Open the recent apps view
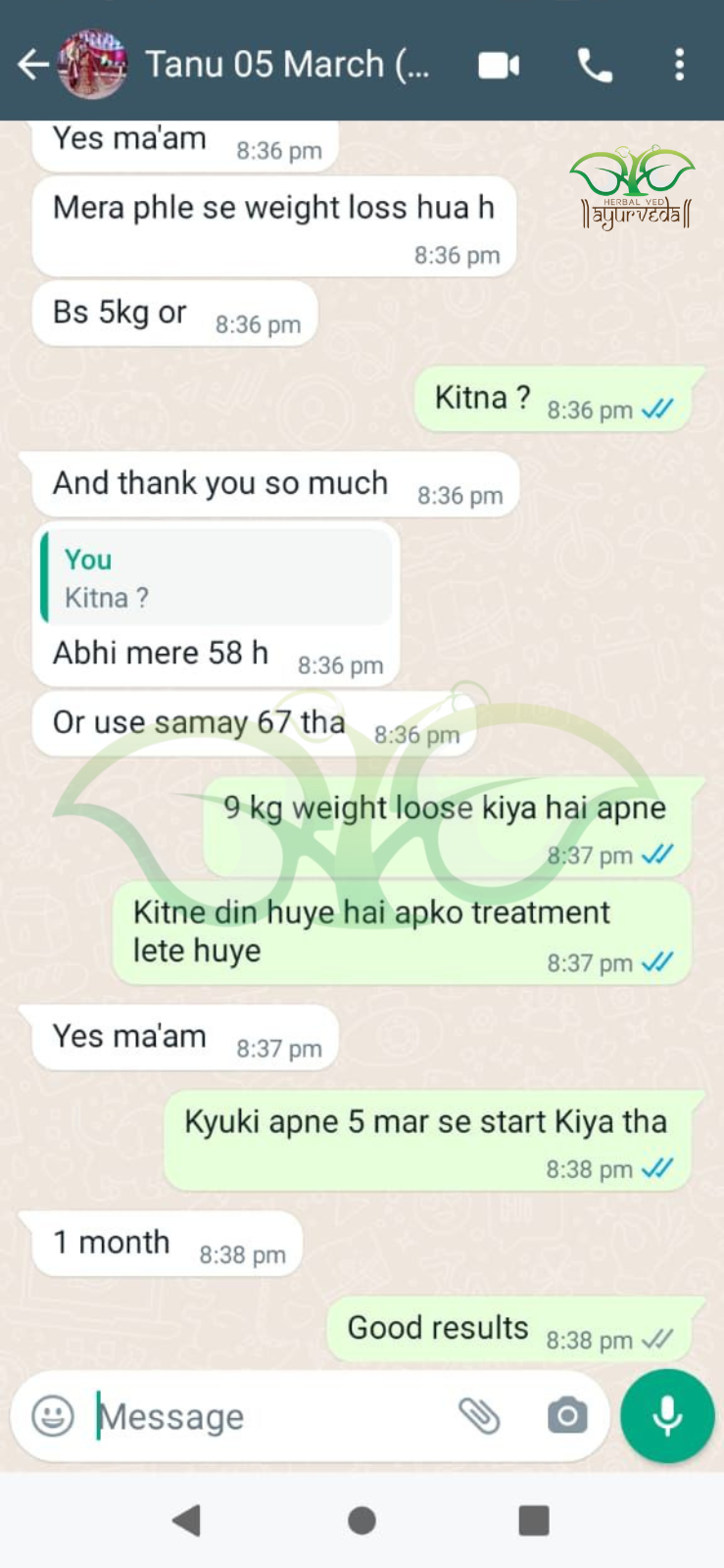The height and width of the screenshot is (1568, 724). pyautogui.click(x=534, y=1520)
